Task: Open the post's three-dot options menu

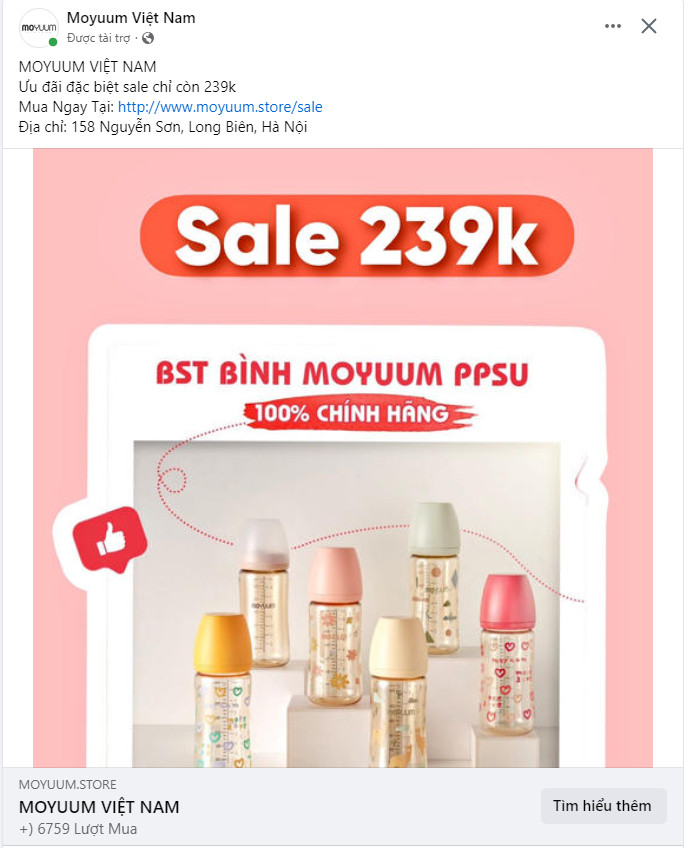Action: click(613, 26)
